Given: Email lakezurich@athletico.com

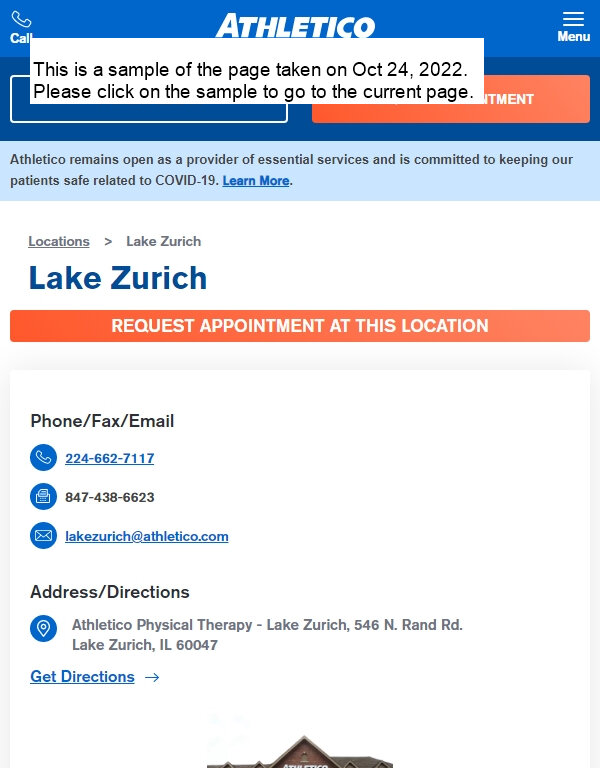Looking at the screenshot, I should click(x=147, y=536).
